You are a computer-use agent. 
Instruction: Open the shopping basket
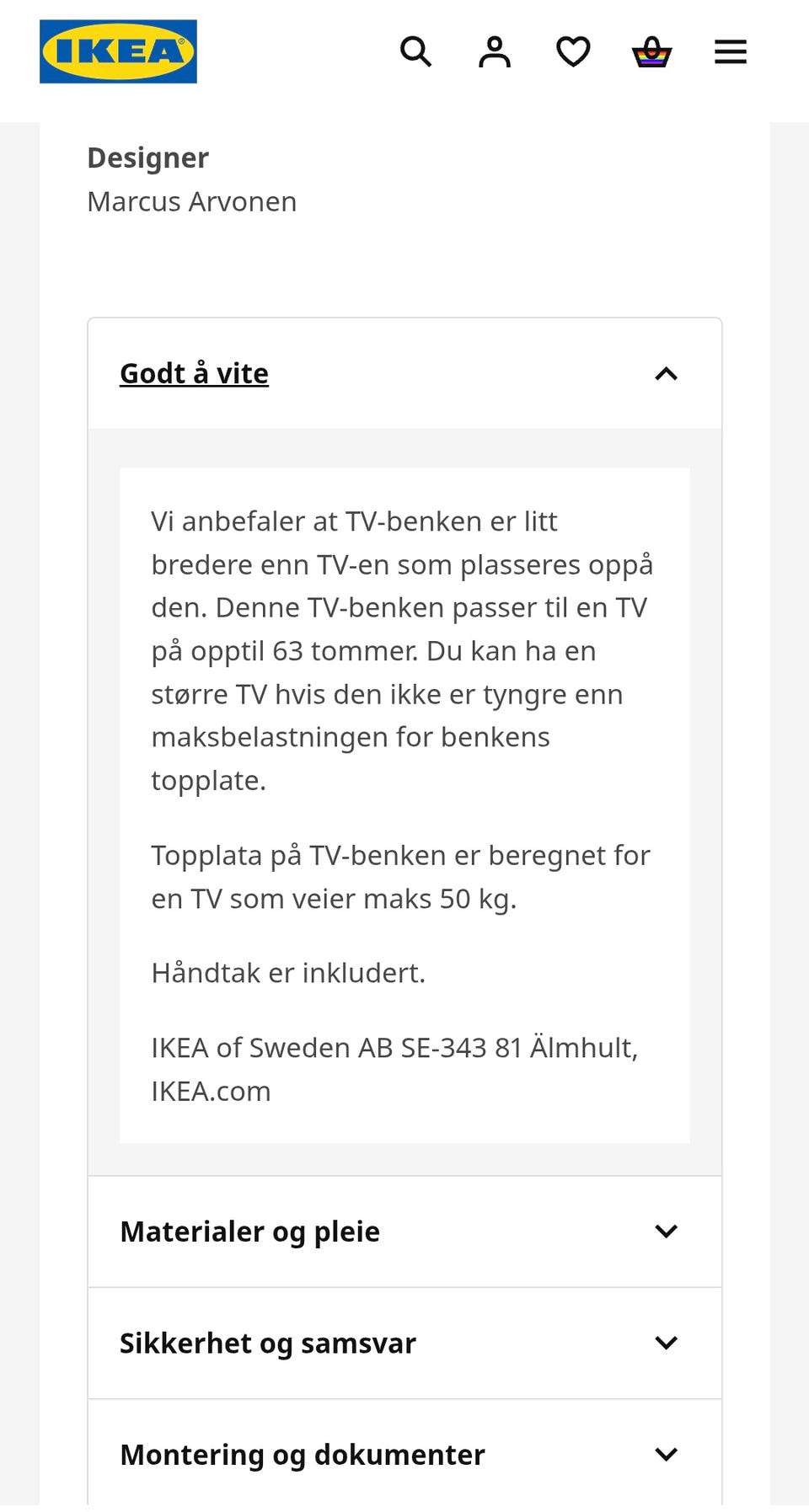point(651,51)
